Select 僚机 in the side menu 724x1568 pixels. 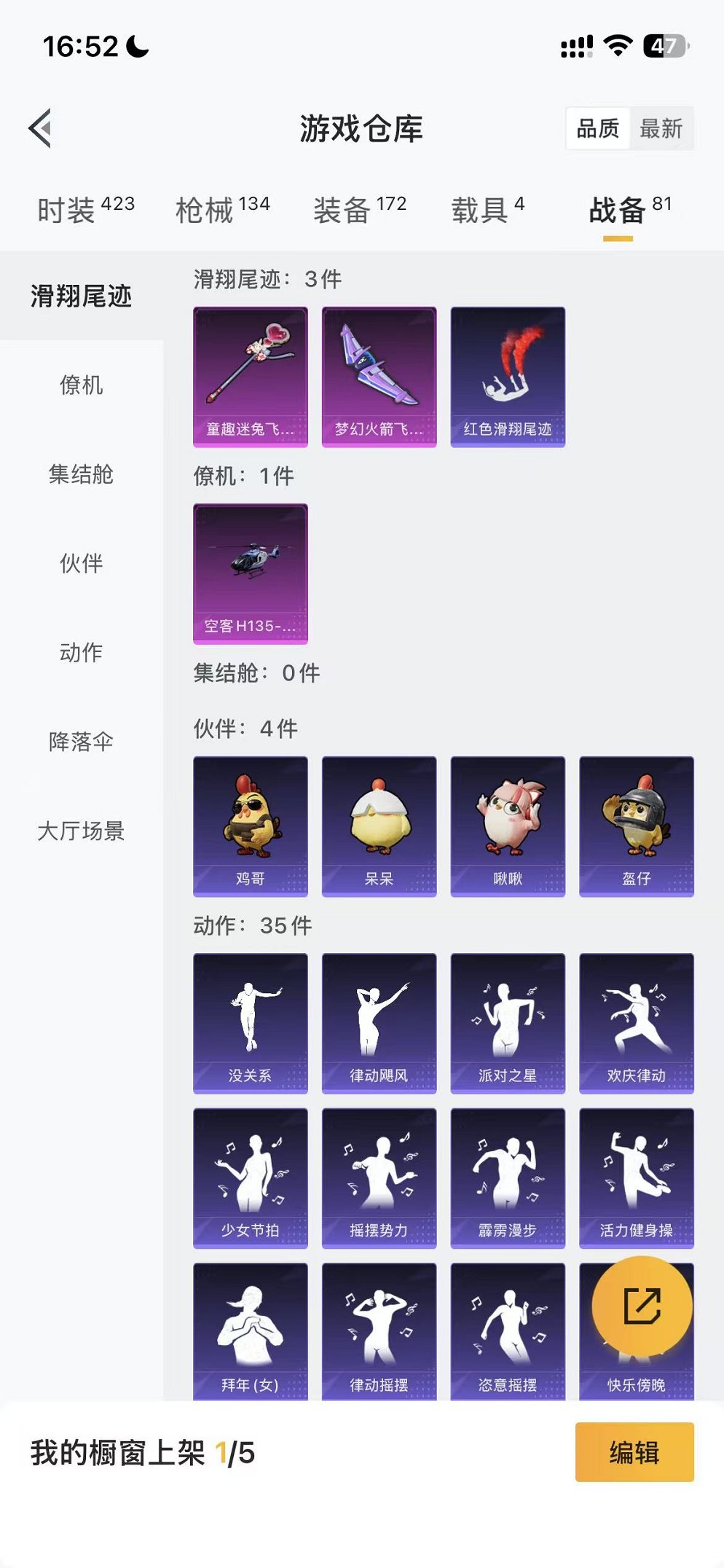pyautogui.click(x=81, y=385)
